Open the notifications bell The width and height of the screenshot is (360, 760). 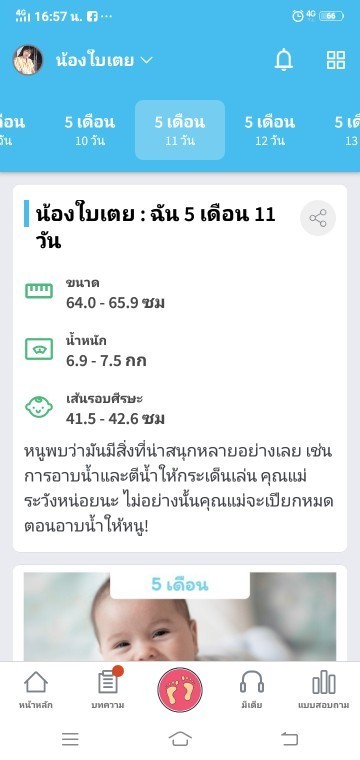point(284,60)
